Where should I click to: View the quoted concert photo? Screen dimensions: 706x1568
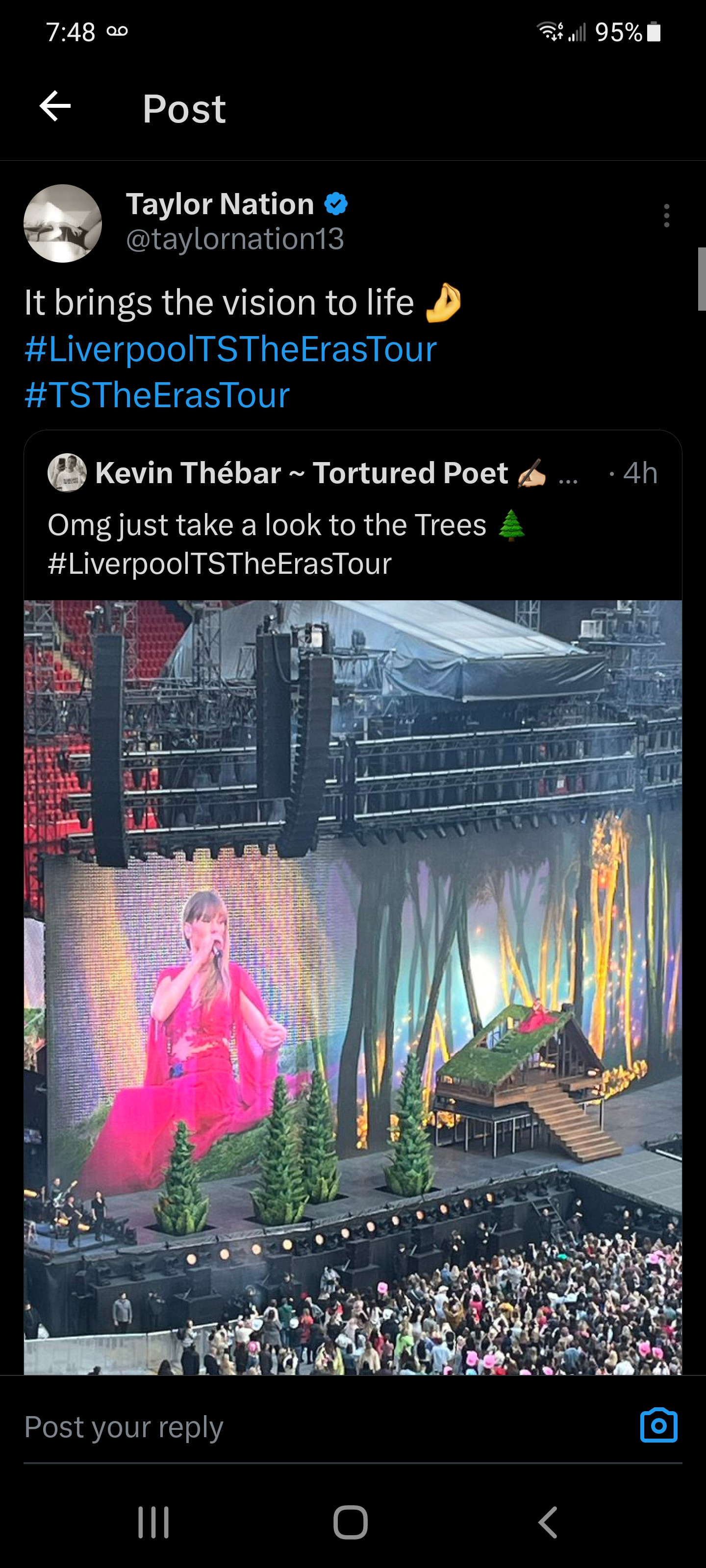point(353,986)
